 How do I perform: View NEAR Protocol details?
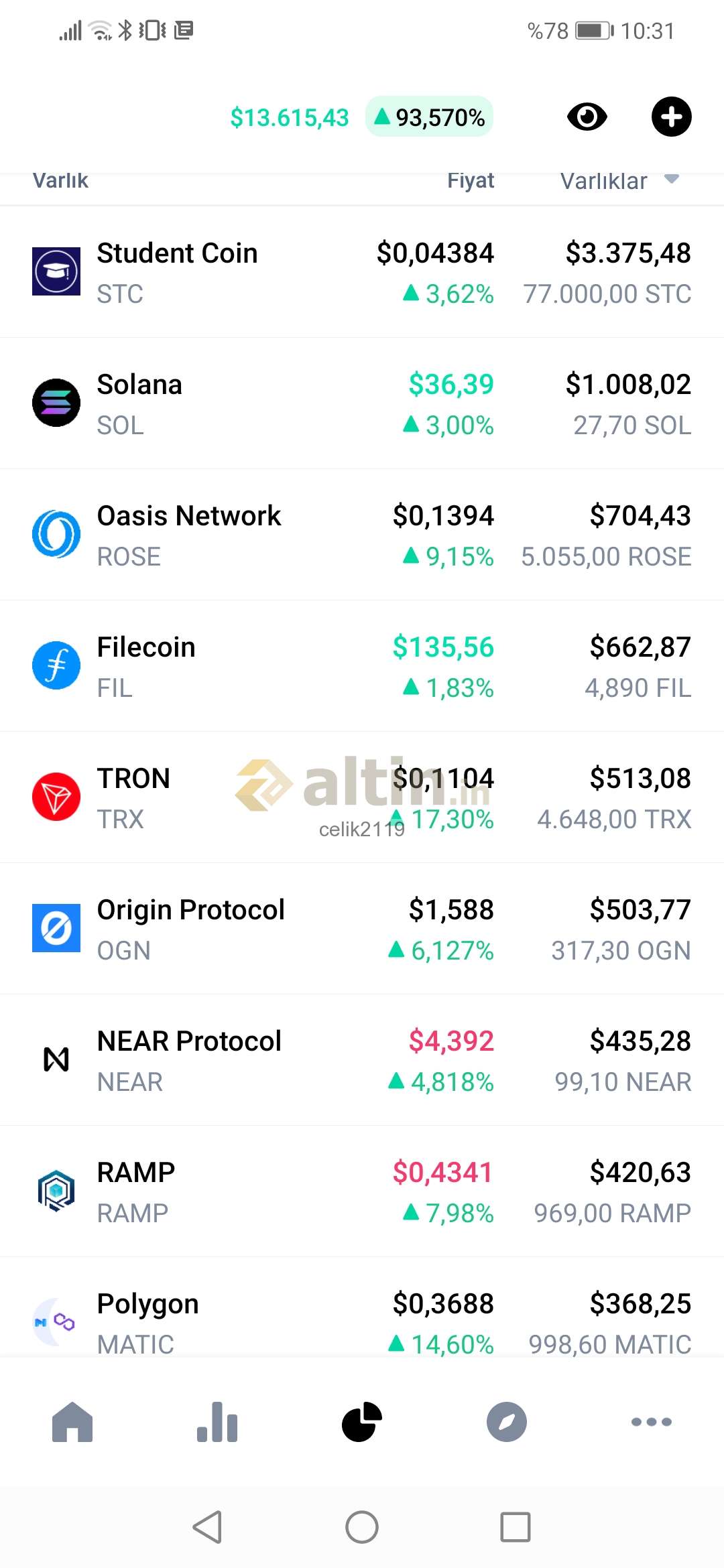point(362,1060)
